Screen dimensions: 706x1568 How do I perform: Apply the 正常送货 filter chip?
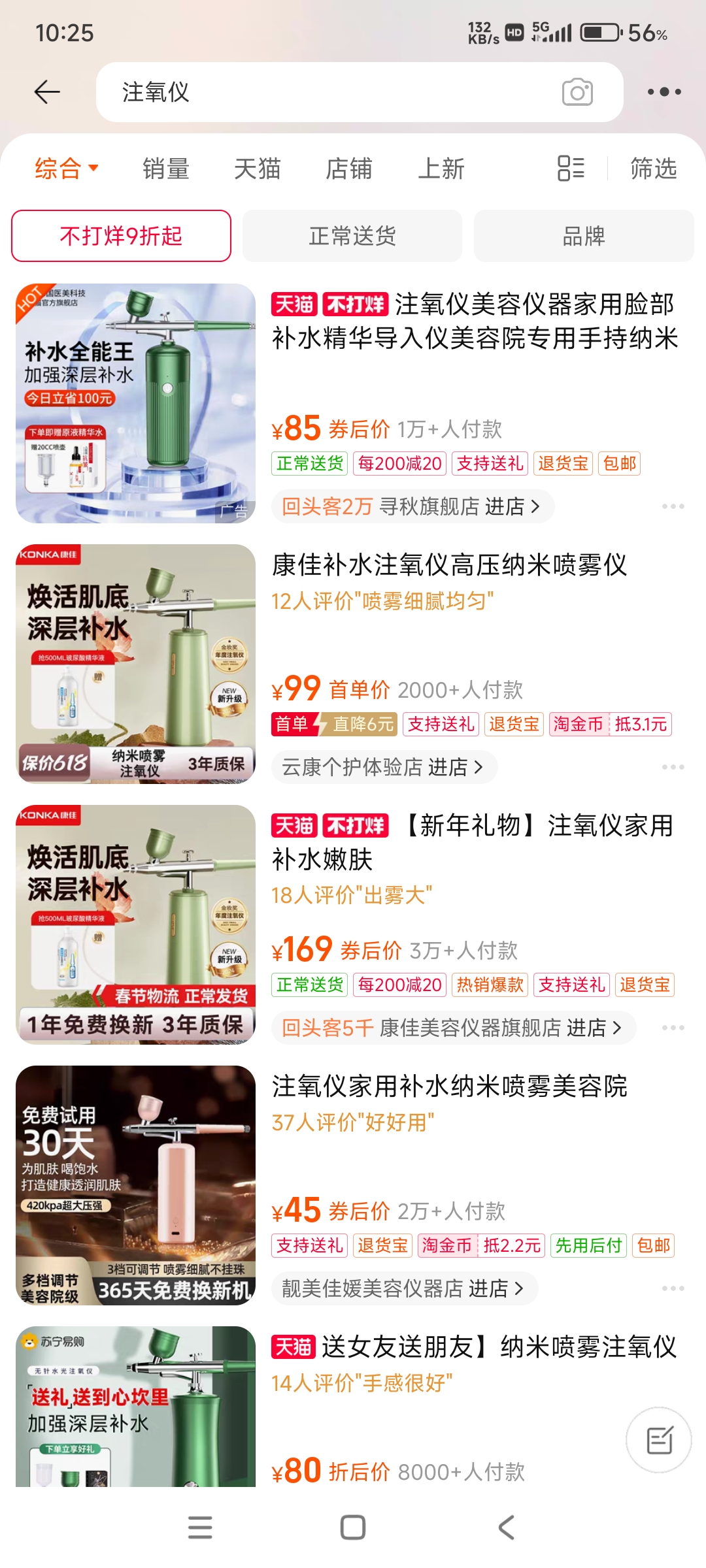tap(352, 236)
